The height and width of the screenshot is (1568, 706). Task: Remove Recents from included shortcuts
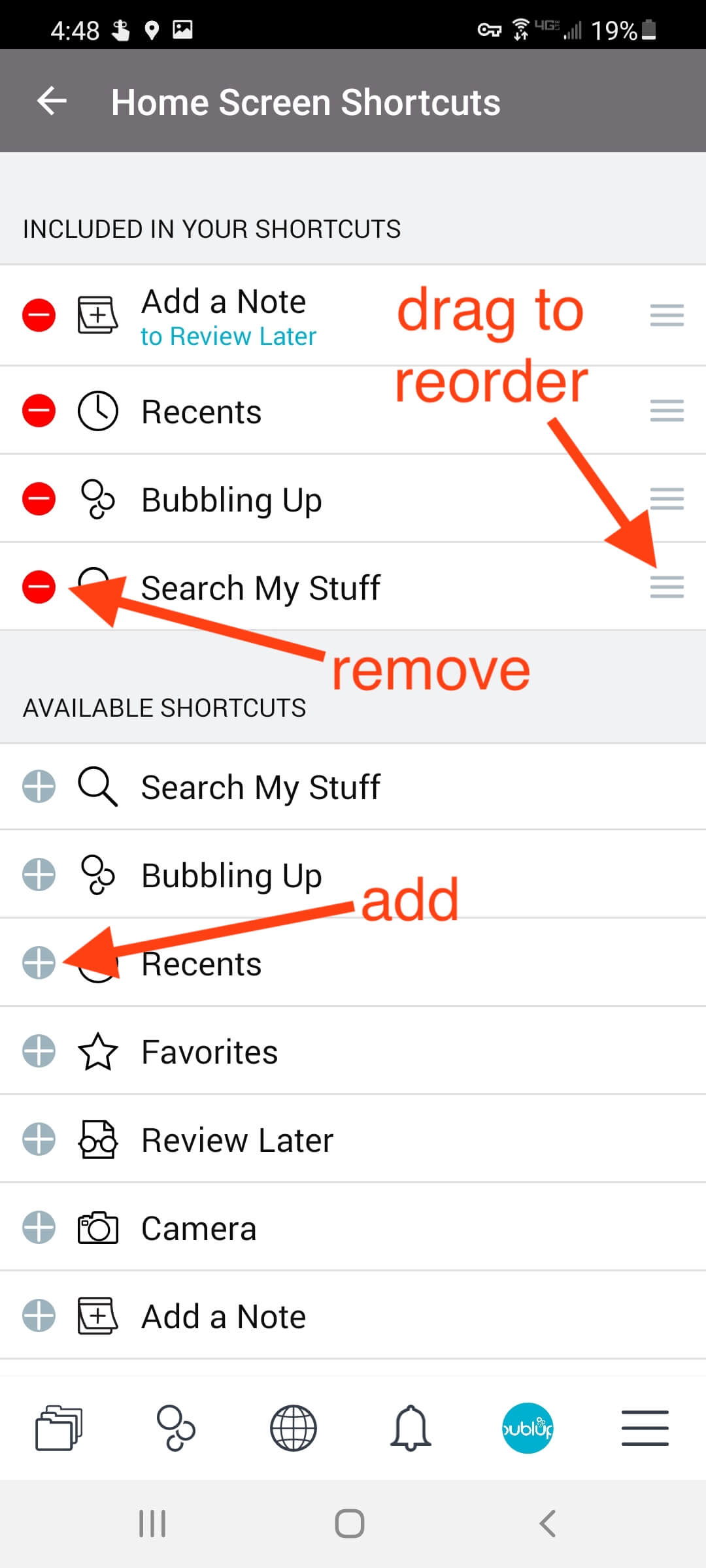click(38, 410)
